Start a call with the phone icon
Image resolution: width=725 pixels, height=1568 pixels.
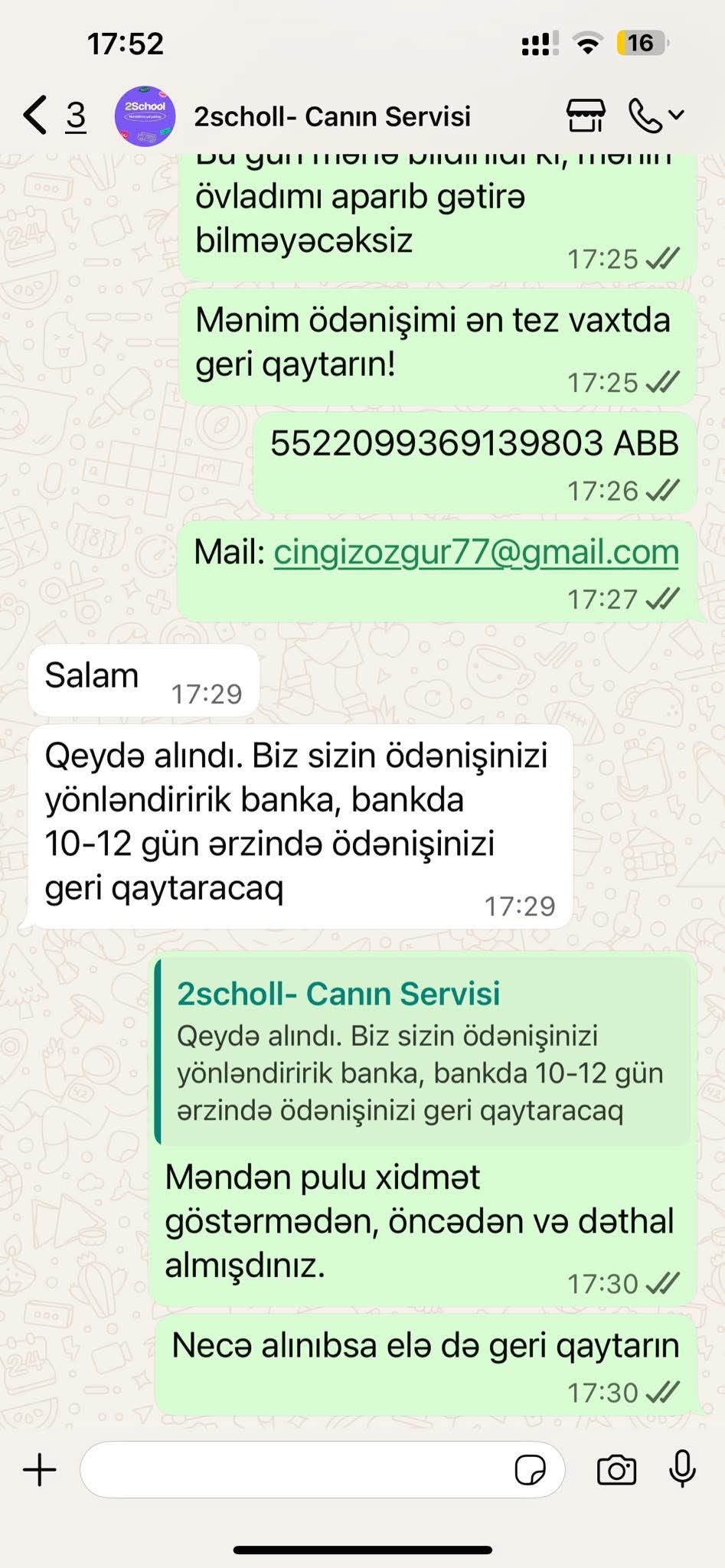(647, 116)
